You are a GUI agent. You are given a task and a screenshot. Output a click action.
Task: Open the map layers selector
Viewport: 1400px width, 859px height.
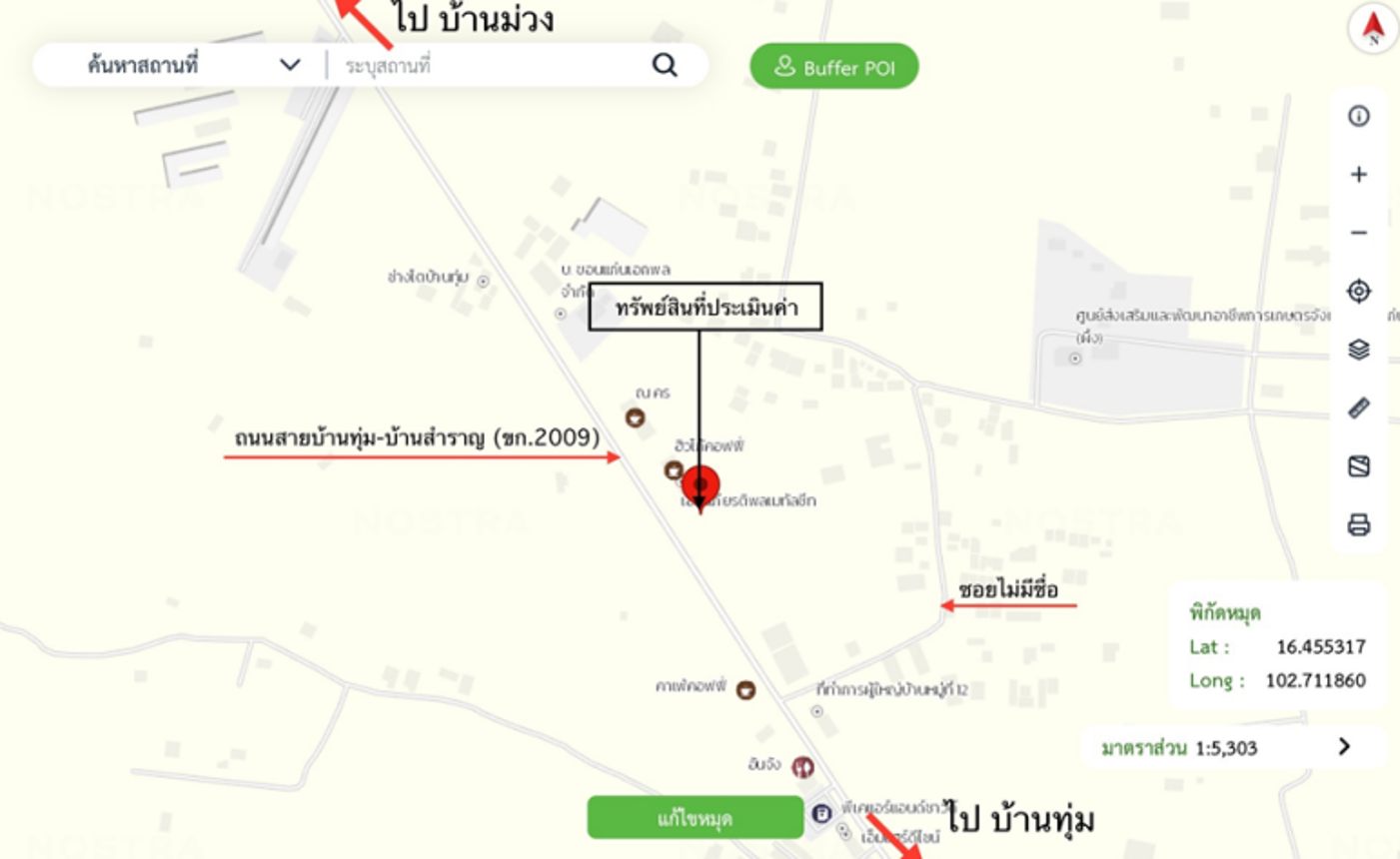(1359, 350)
